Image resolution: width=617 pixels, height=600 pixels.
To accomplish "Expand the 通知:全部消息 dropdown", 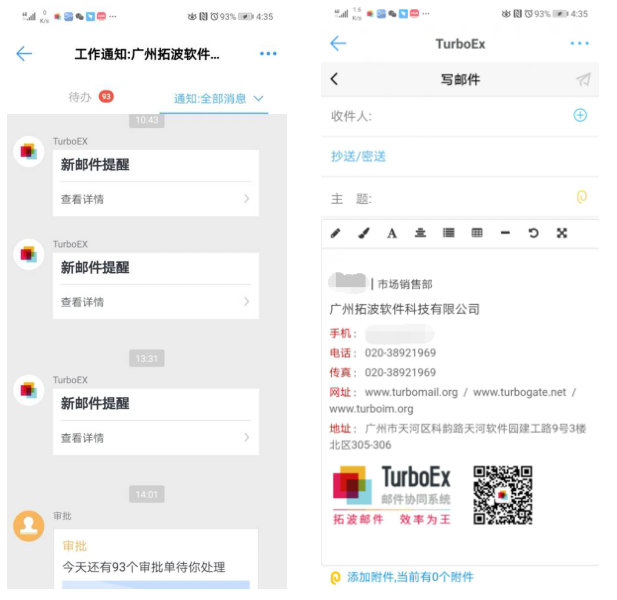I will (x=219, y=98).
